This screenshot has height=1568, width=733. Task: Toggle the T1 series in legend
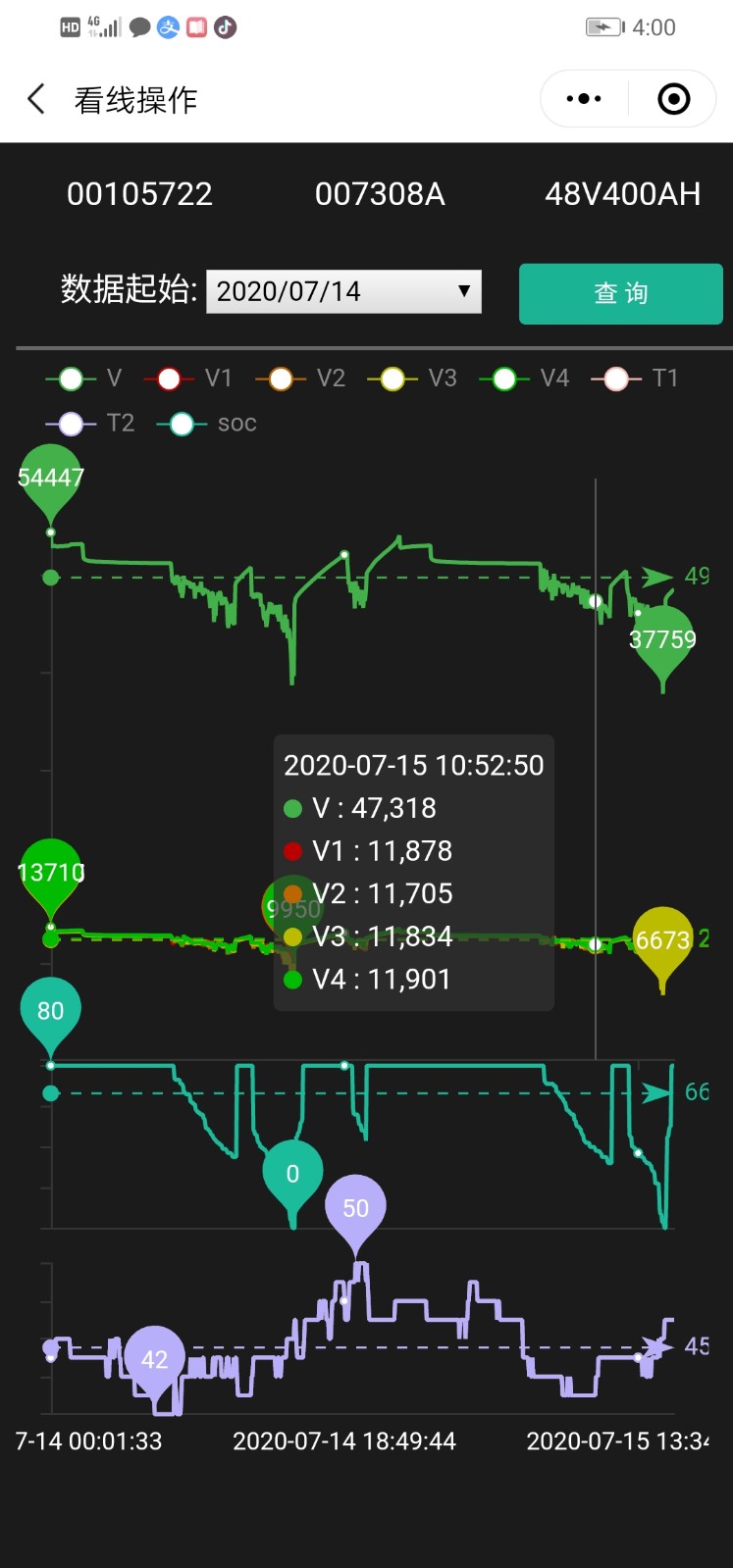[x=635, y=379]
